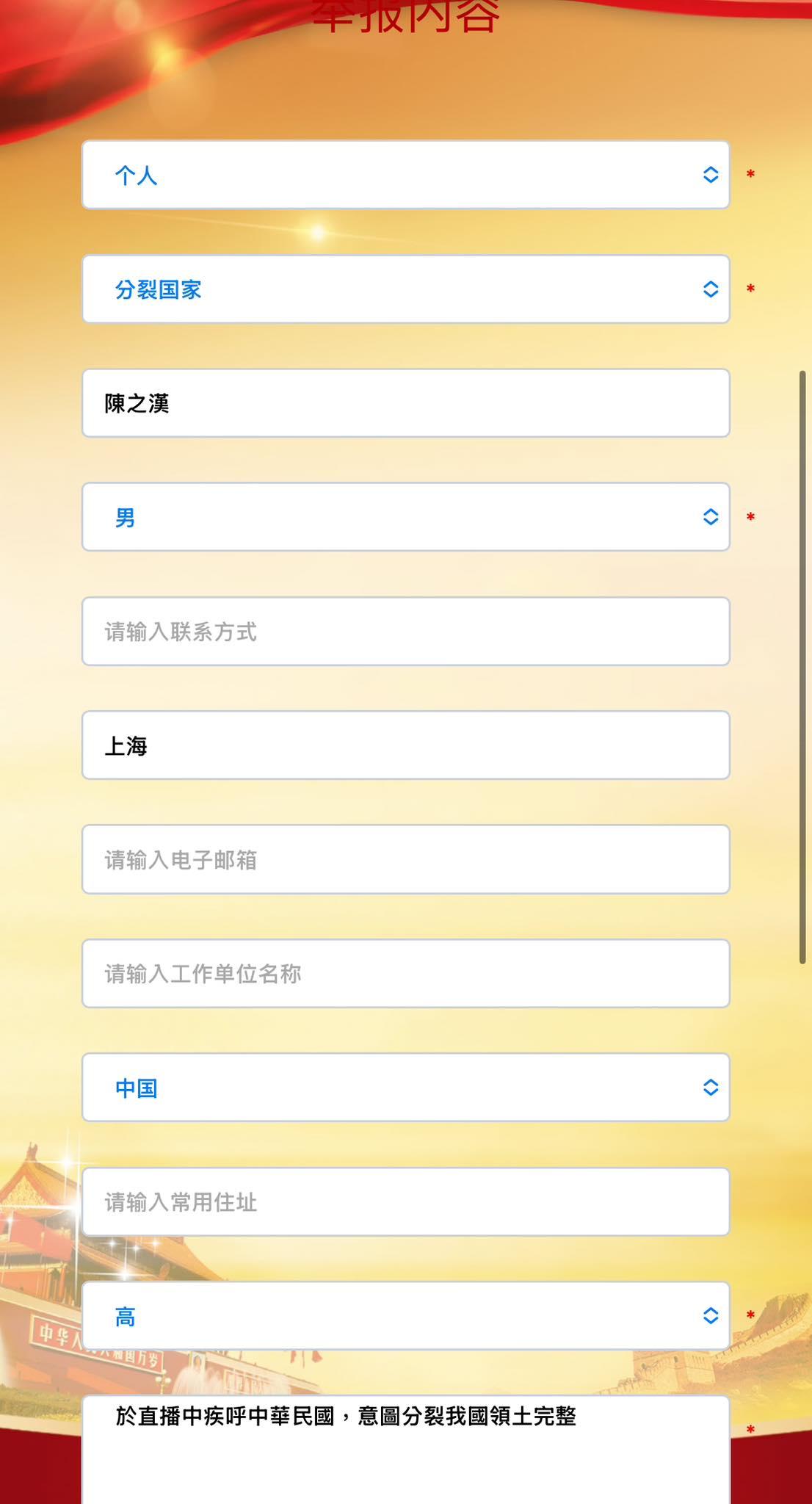Click the red asterisk beside 分裂国家
The image size is (812, 1504).
[x=749, y=289]
